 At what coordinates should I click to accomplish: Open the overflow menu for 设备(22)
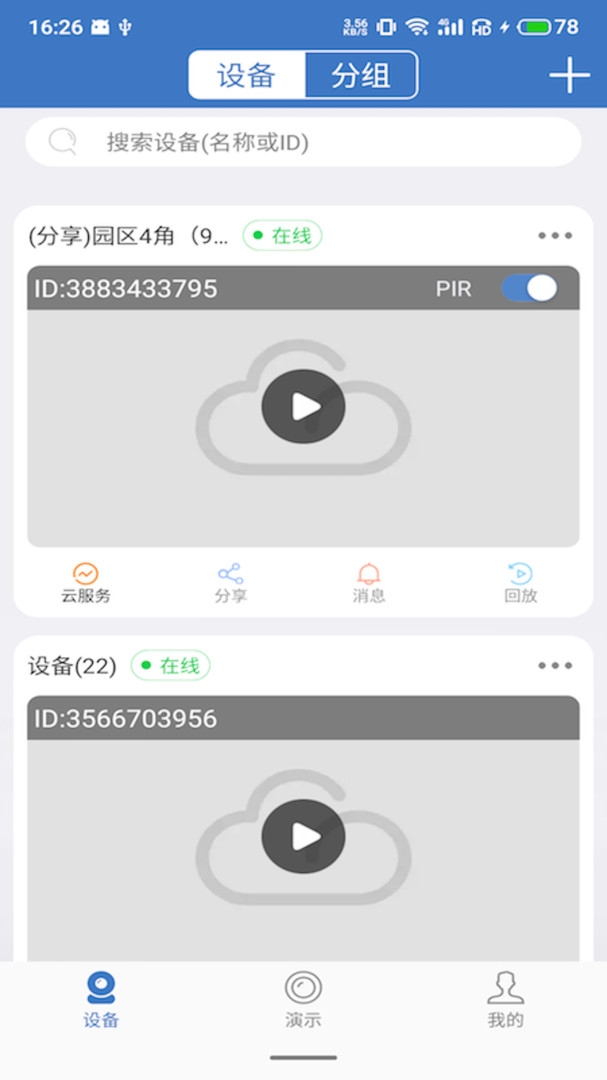[555, 666]
